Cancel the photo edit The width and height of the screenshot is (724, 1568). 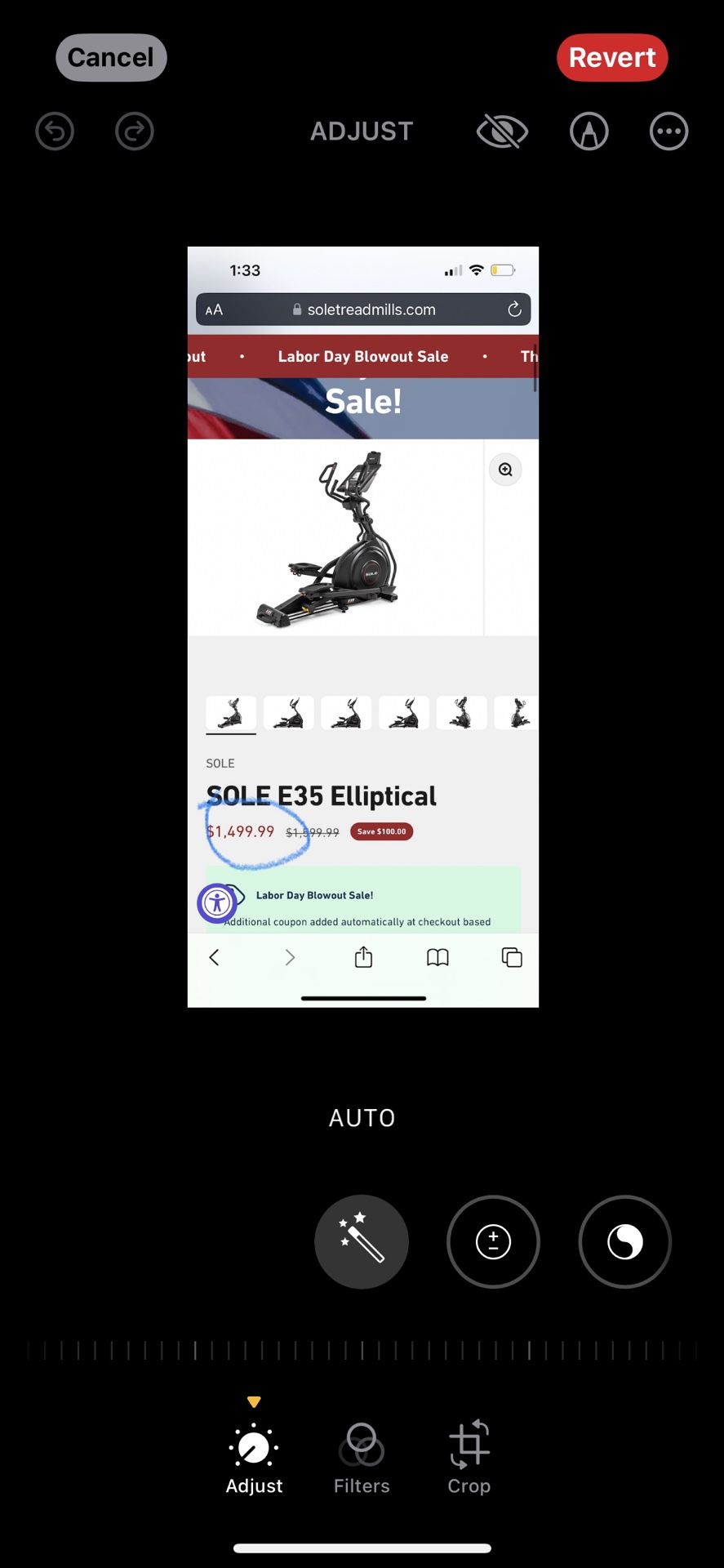pyautogui.click(x=111, y=57)
